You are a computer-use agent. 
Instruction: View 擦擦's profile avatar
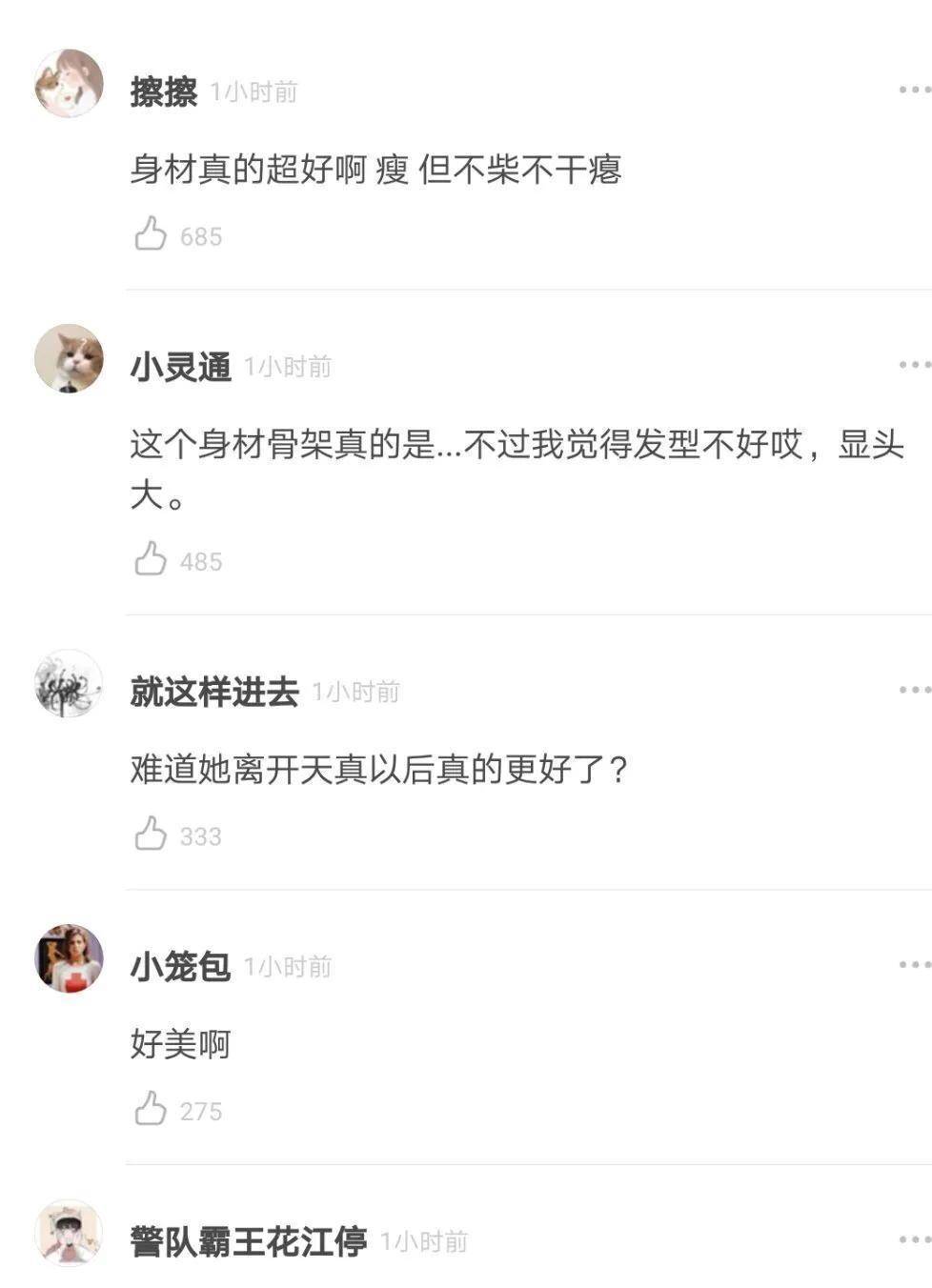[x=69, y=84]
